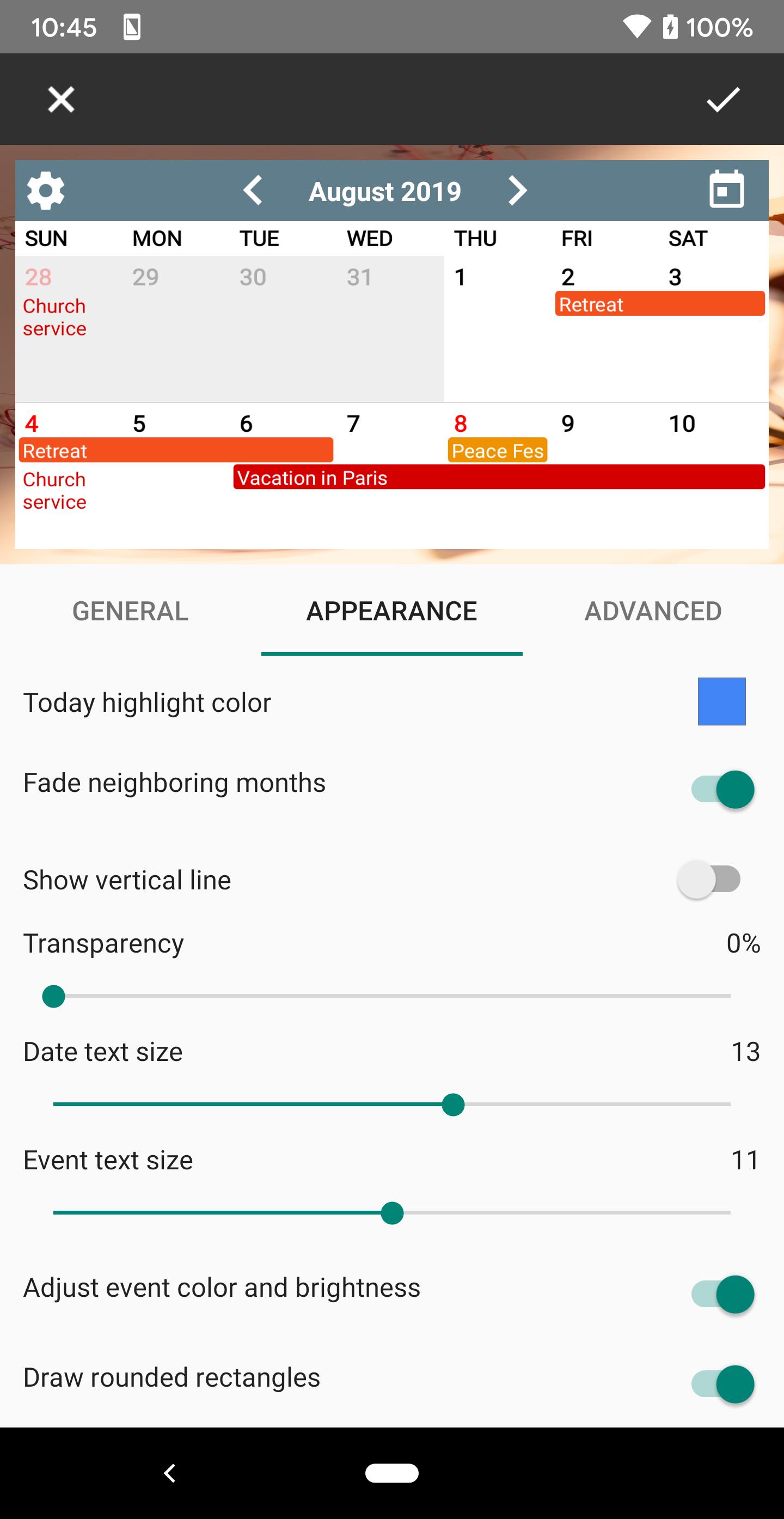Image resolution: width=784 pixels, height=1519 pixels.
Task: Switch to the General tab
Action: [130, 611]
